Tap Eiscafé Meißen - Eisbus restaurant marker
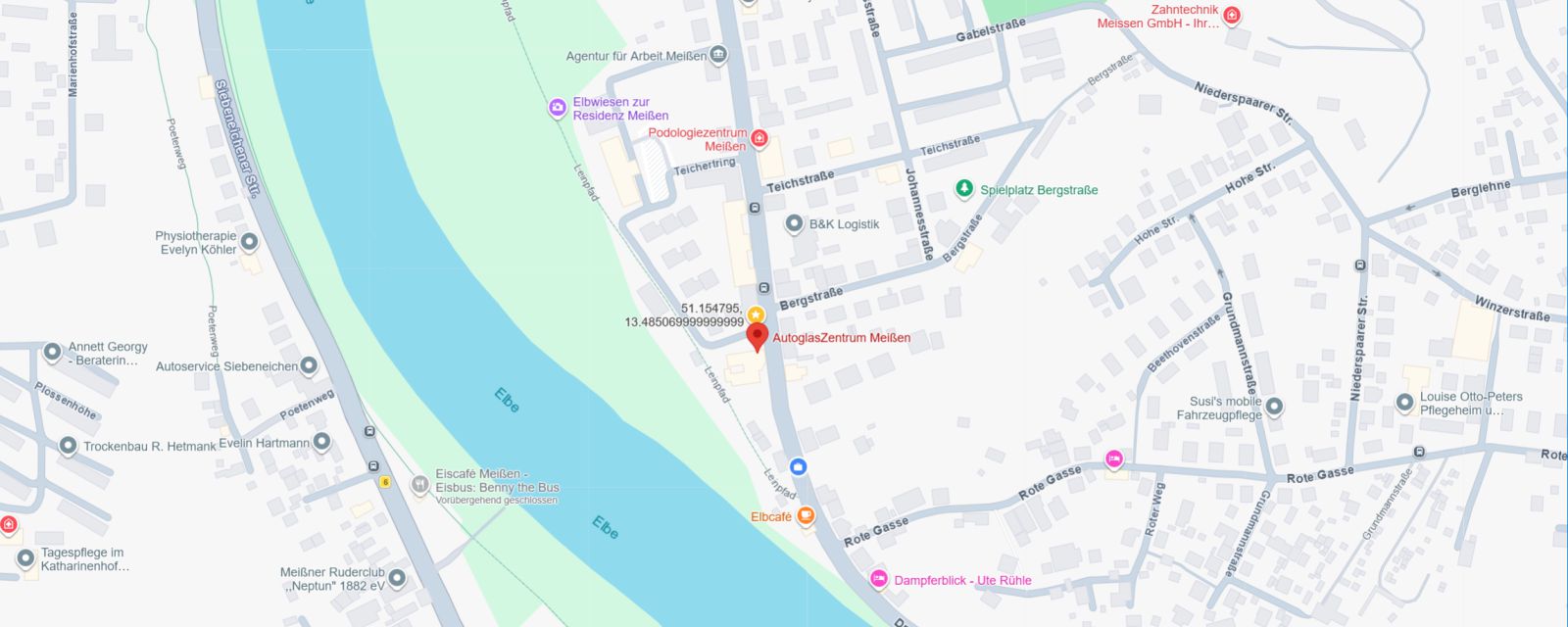 tap(419, 483)
